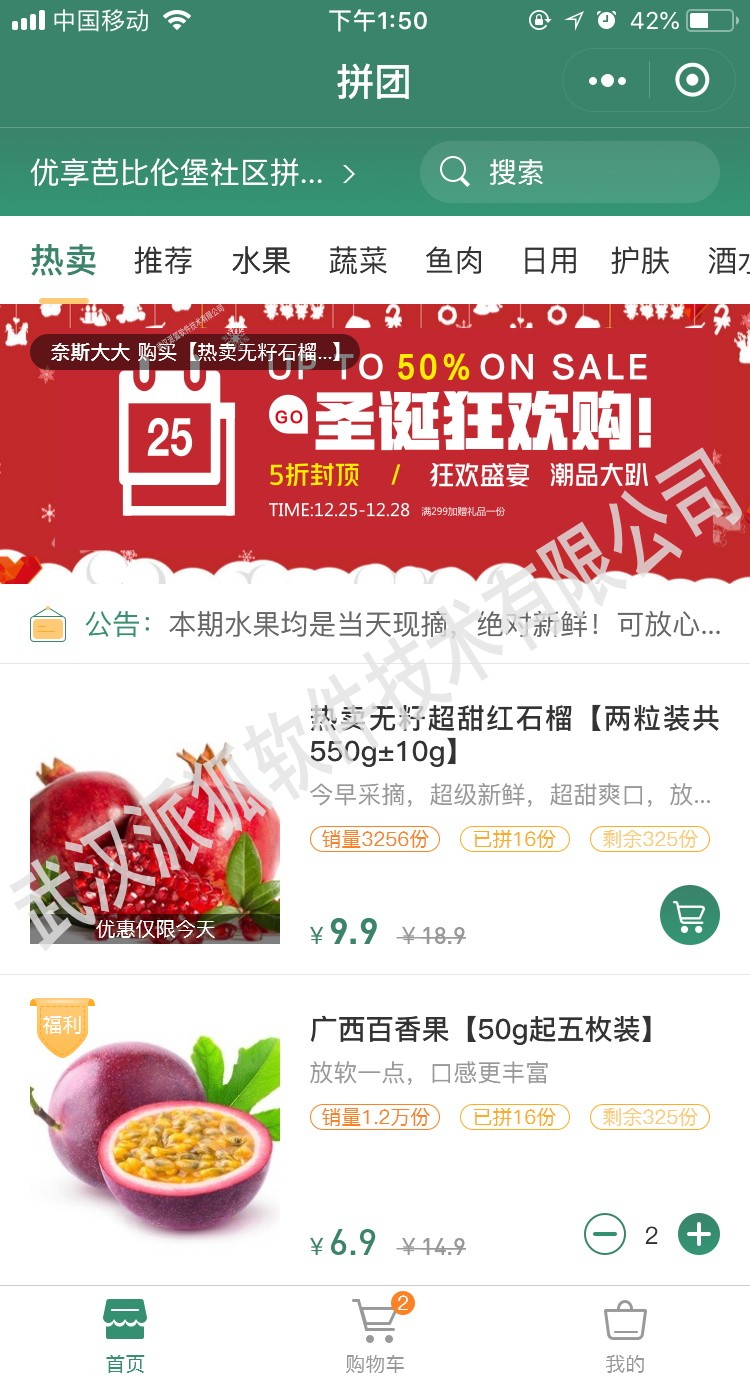Close the mini program with the circle button

[x=692, y=80]
